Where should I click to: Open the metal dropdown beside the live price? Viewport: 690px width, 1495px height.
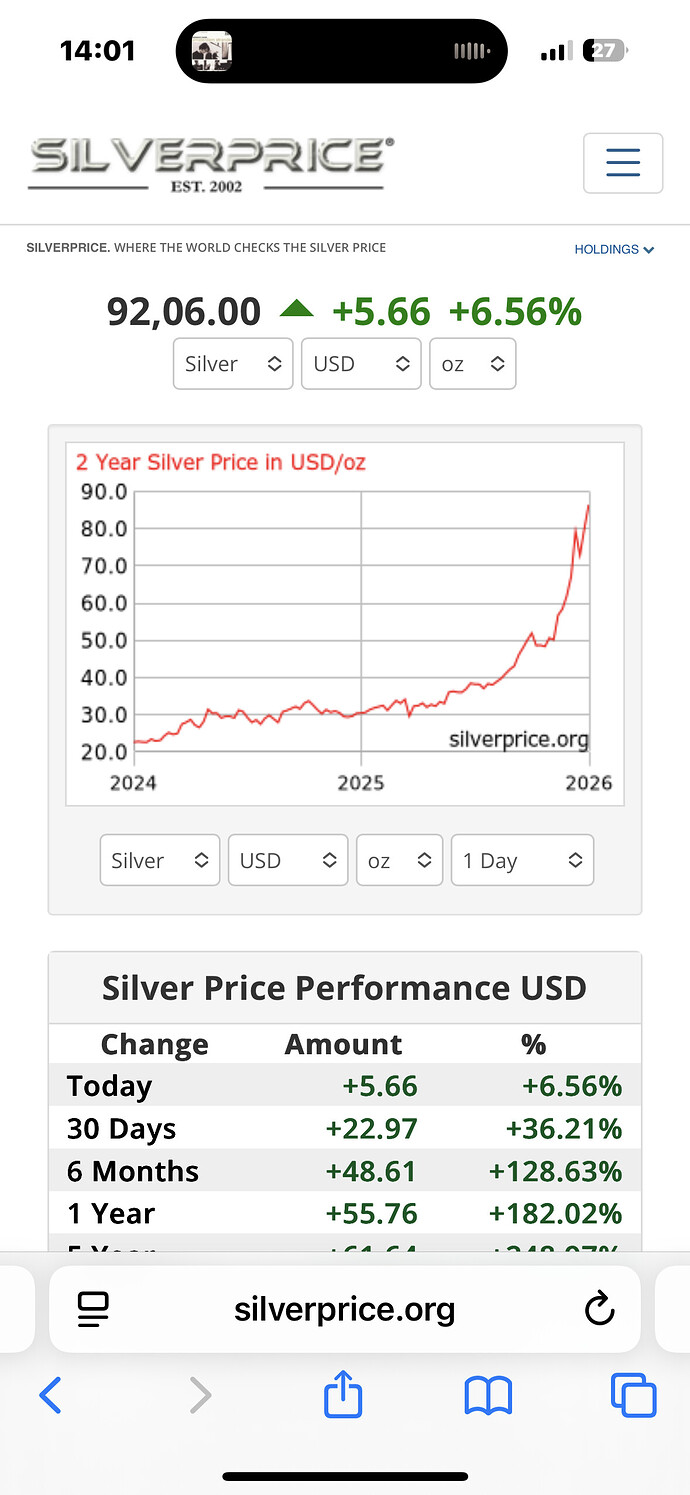(233, 364)
